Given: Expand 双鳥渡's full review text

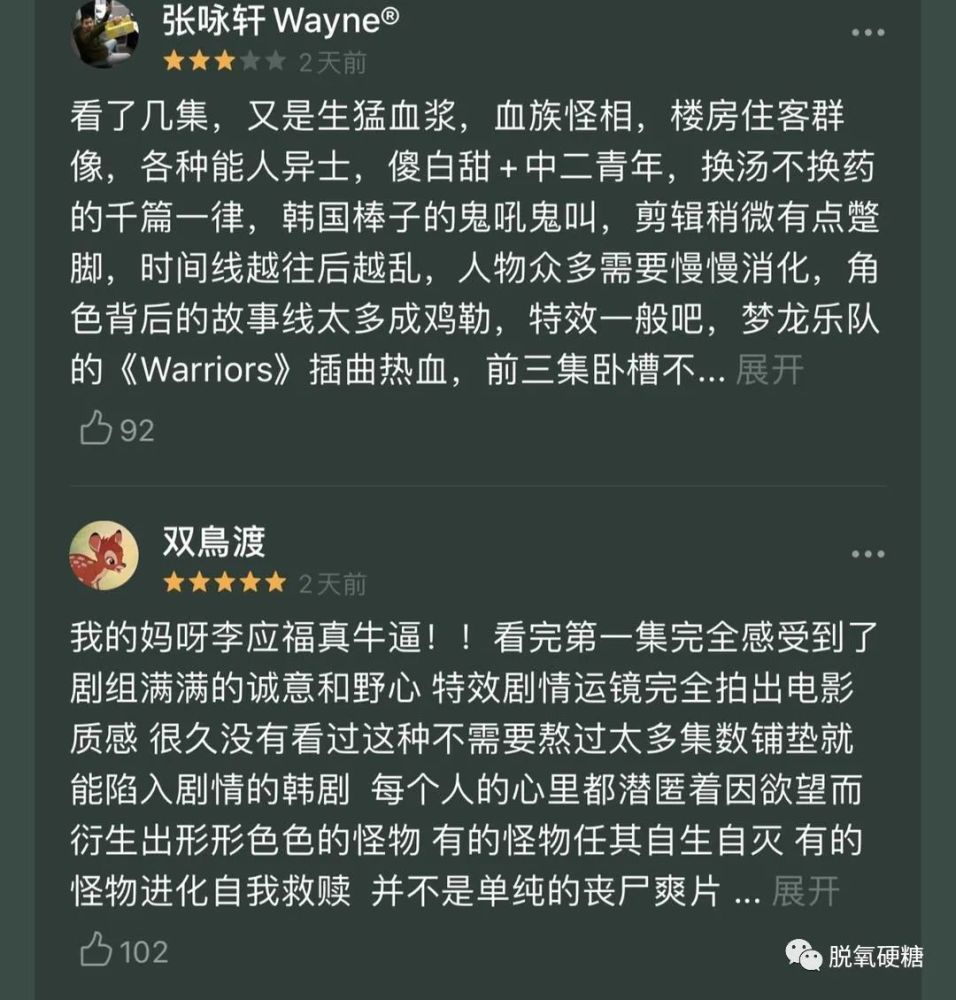Looking at the screenshot, I should (x=805, y=891).
